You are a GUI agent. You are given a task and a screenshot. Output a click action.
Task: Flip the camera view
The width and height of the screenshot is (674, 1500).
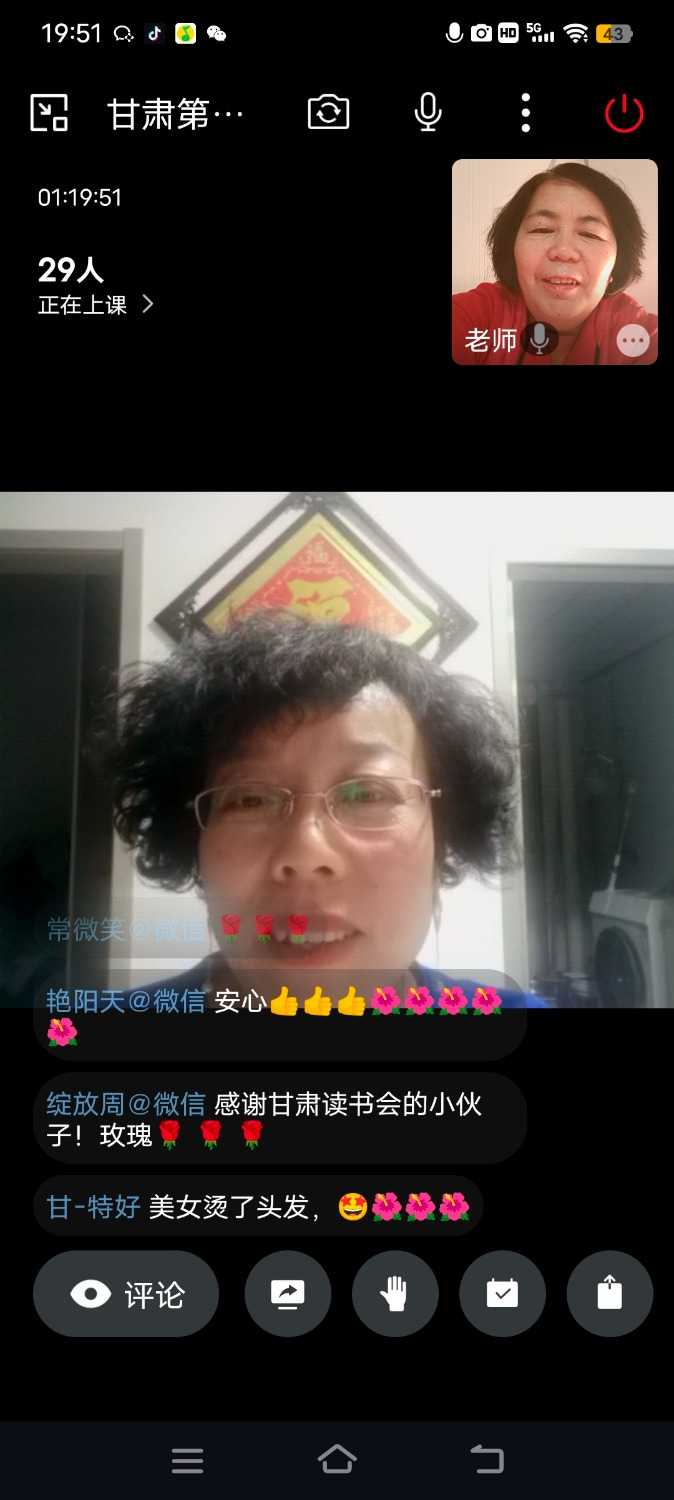[328, 113]
